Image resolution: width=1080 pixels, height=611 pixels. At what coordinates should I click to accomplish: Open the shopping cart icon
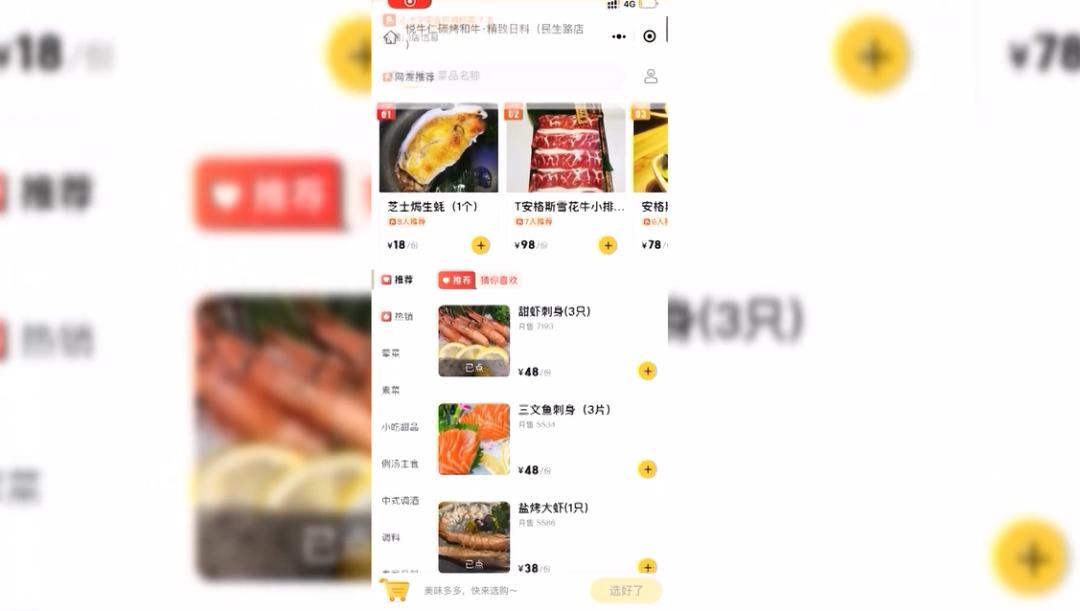[x=394, y=590]
